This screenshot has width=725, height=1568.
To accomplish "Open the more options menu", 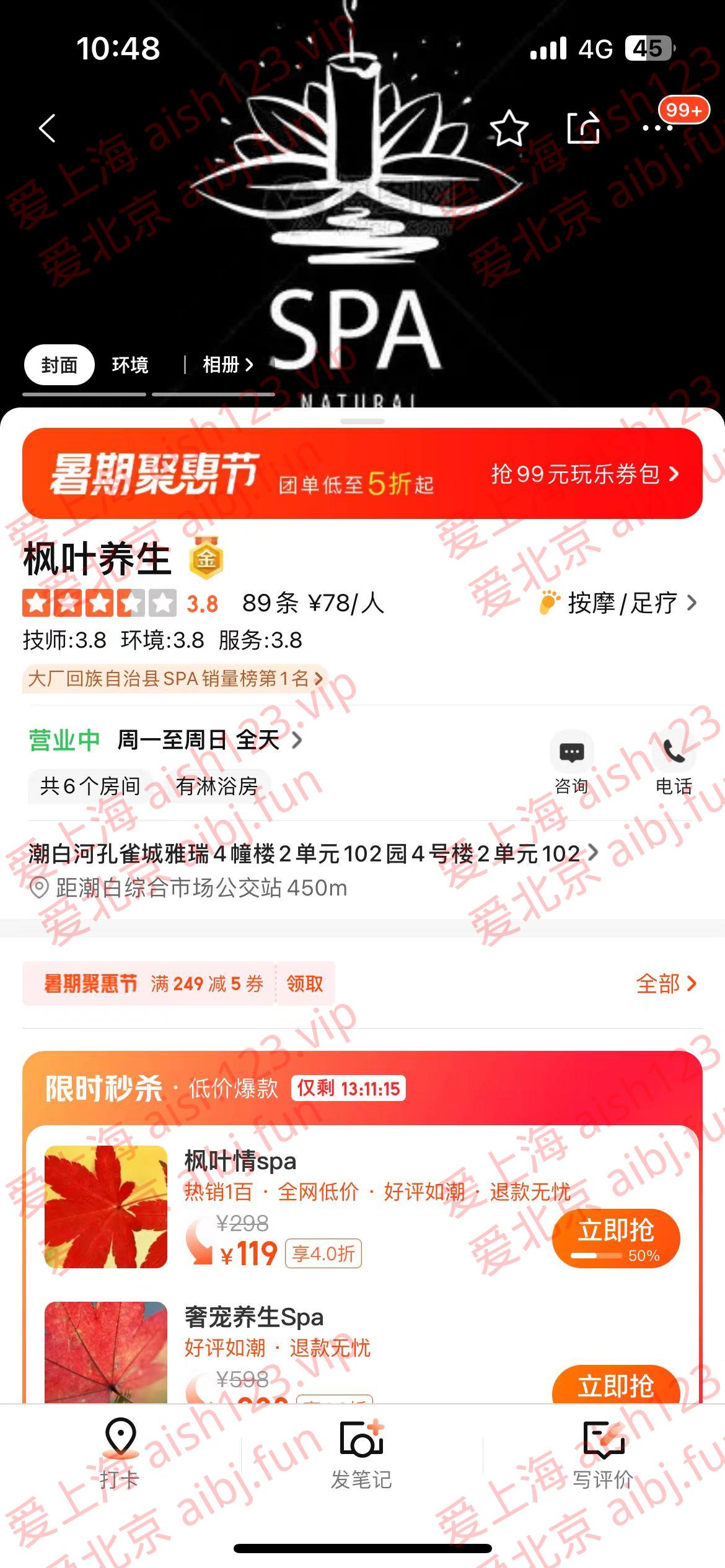I will coord(657,128).
